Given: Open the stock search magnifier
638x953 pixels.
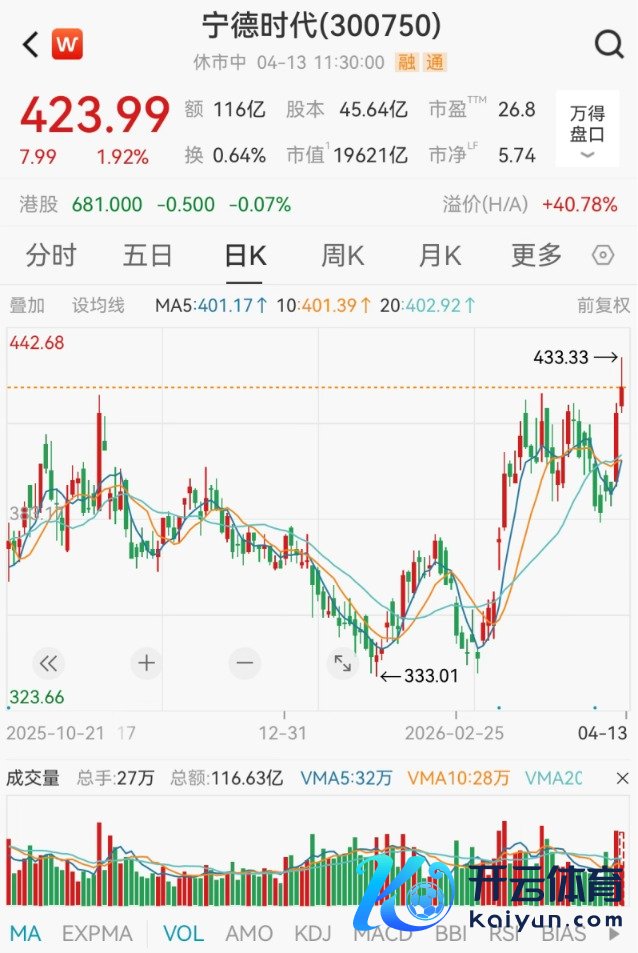Looking at the screenshot, I should (608, 44).
